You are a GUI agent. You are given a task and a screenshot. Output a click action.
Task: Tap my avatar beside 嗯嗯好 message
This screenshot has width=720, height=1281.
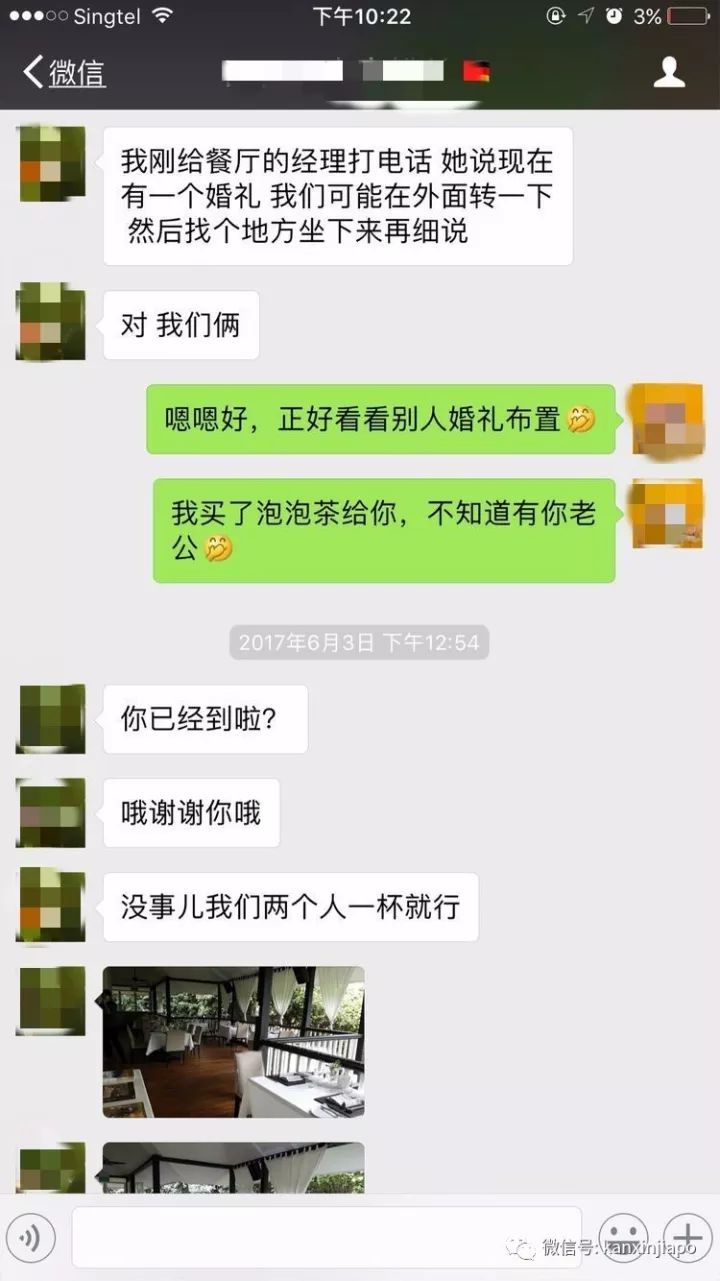(x=667, y=419)
